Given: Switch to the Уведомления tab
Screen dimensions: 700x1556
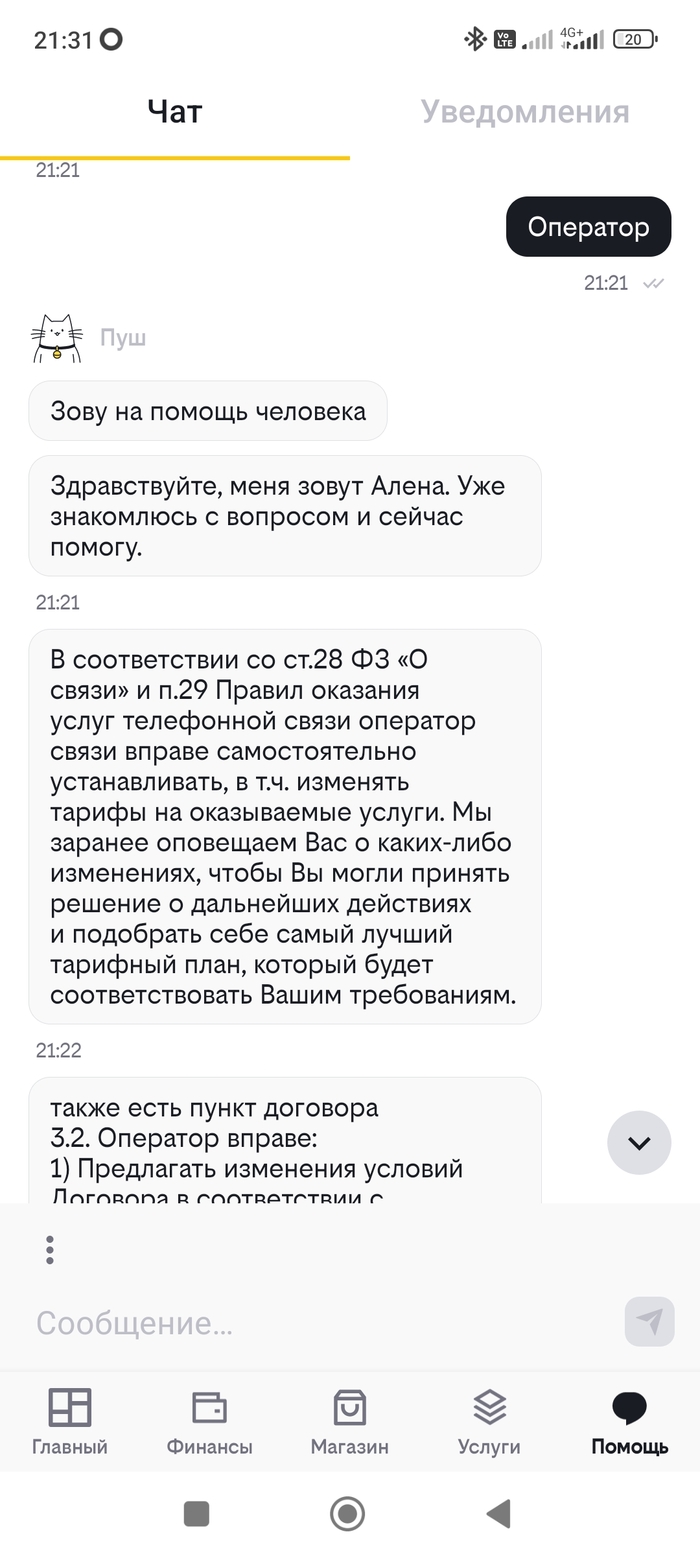Looking at the screenshot, I should pos(524,112).
